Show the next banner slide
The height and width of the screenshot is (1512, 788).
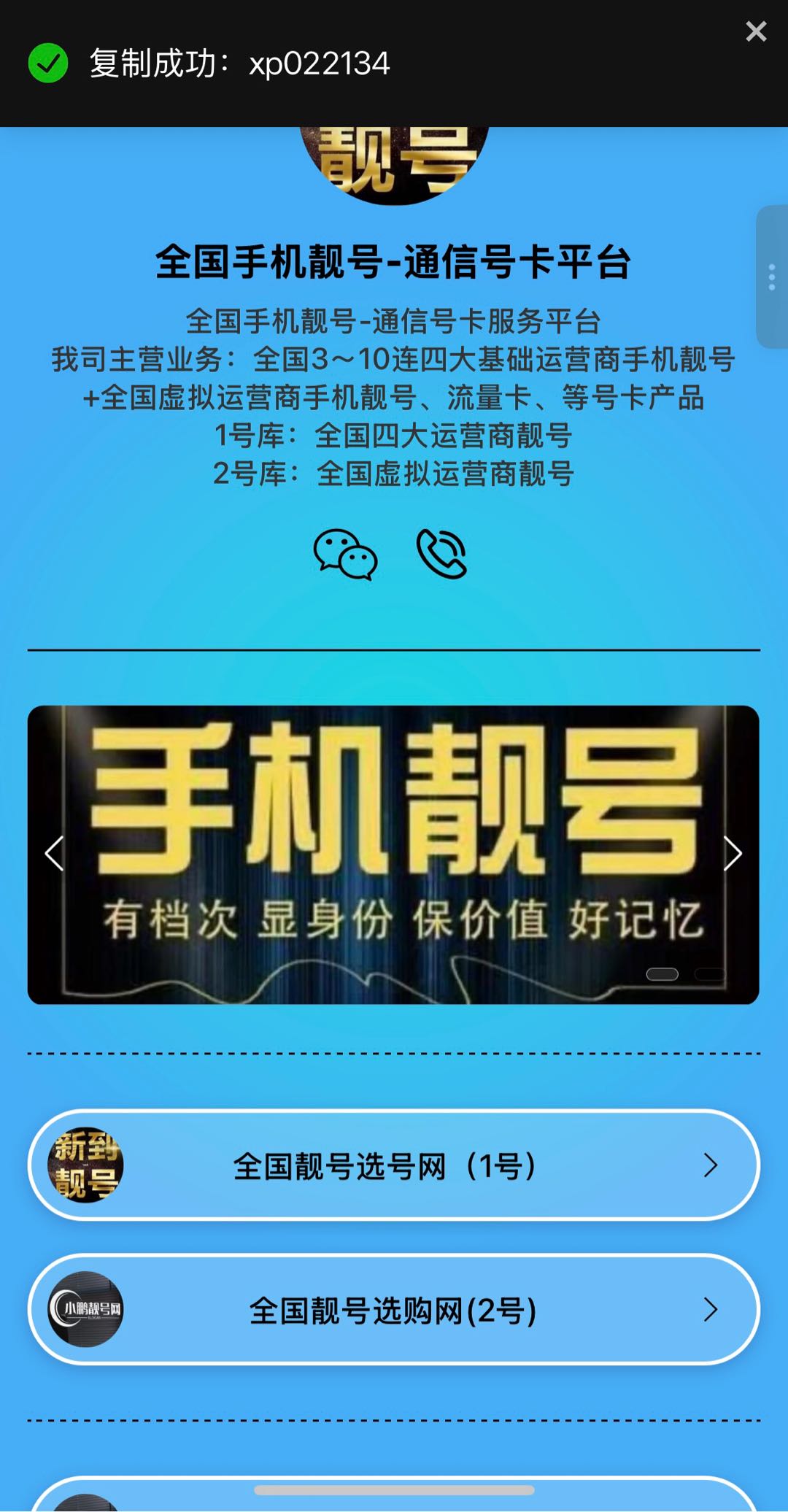click(732, 854)
